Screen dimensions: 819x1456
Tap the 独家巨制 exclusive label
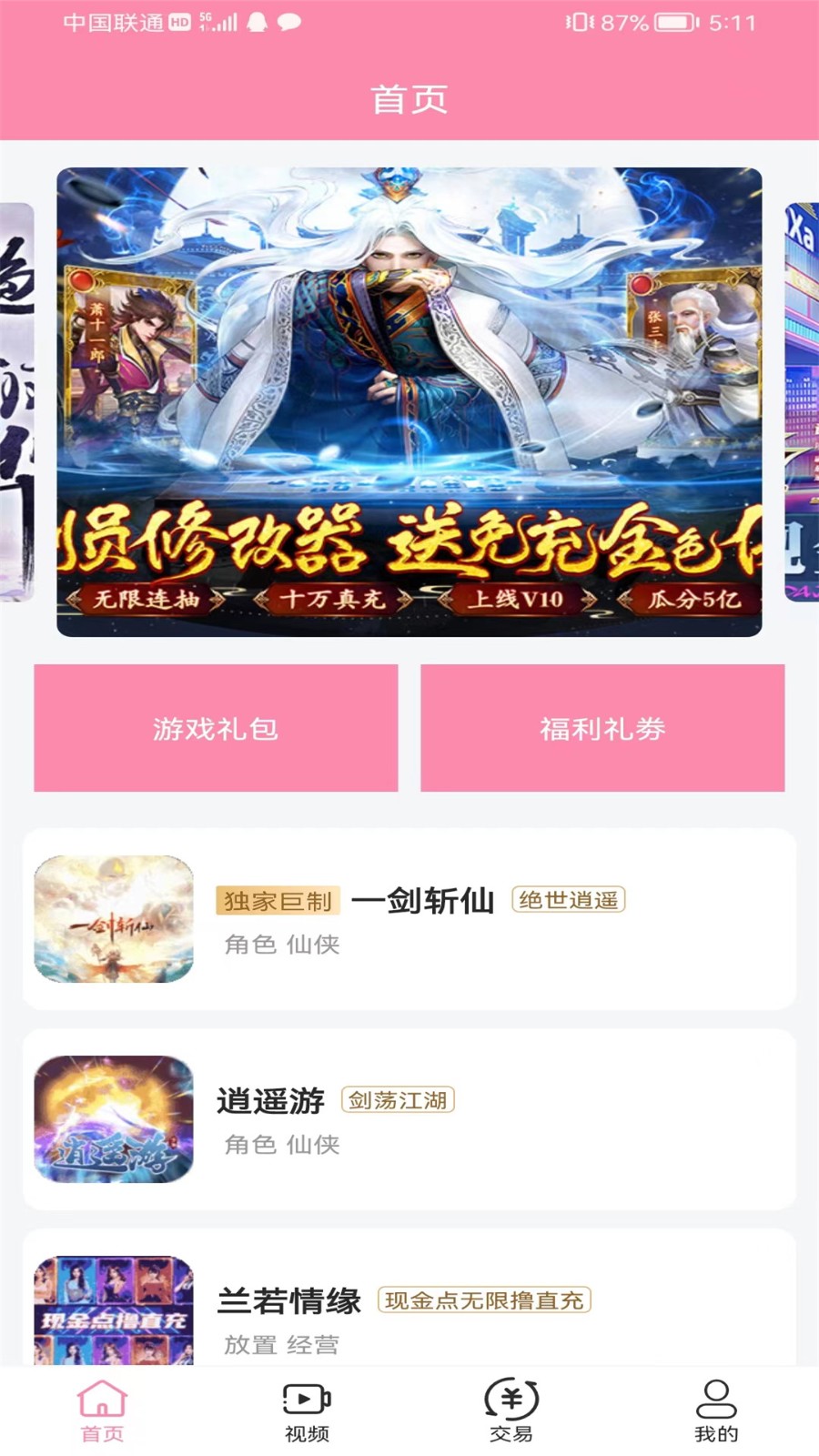pyautogui.click(x=278, y=901)
